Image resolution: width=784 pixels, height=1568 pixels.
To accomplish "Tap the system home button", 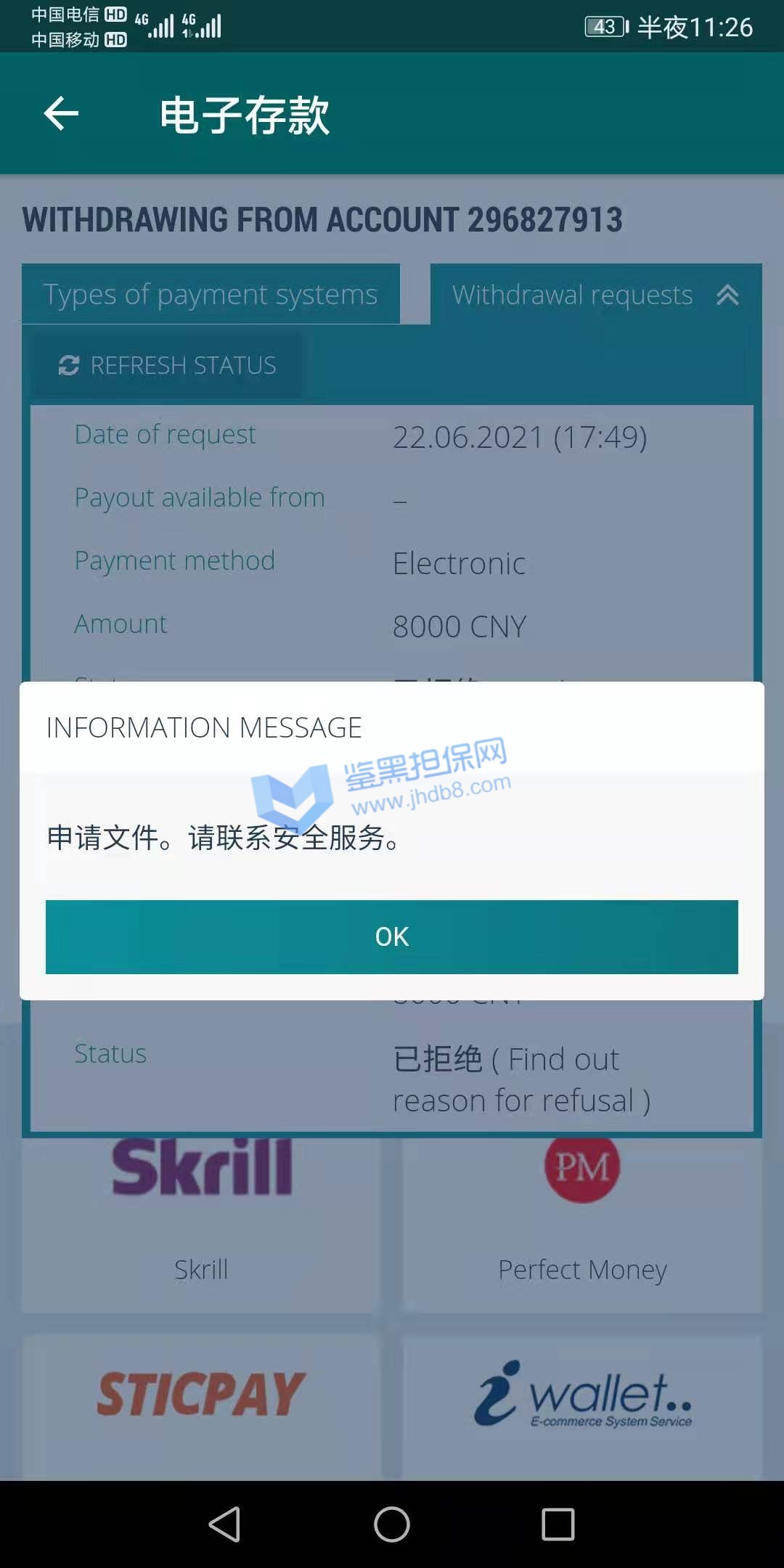I will click(392, 1524).
